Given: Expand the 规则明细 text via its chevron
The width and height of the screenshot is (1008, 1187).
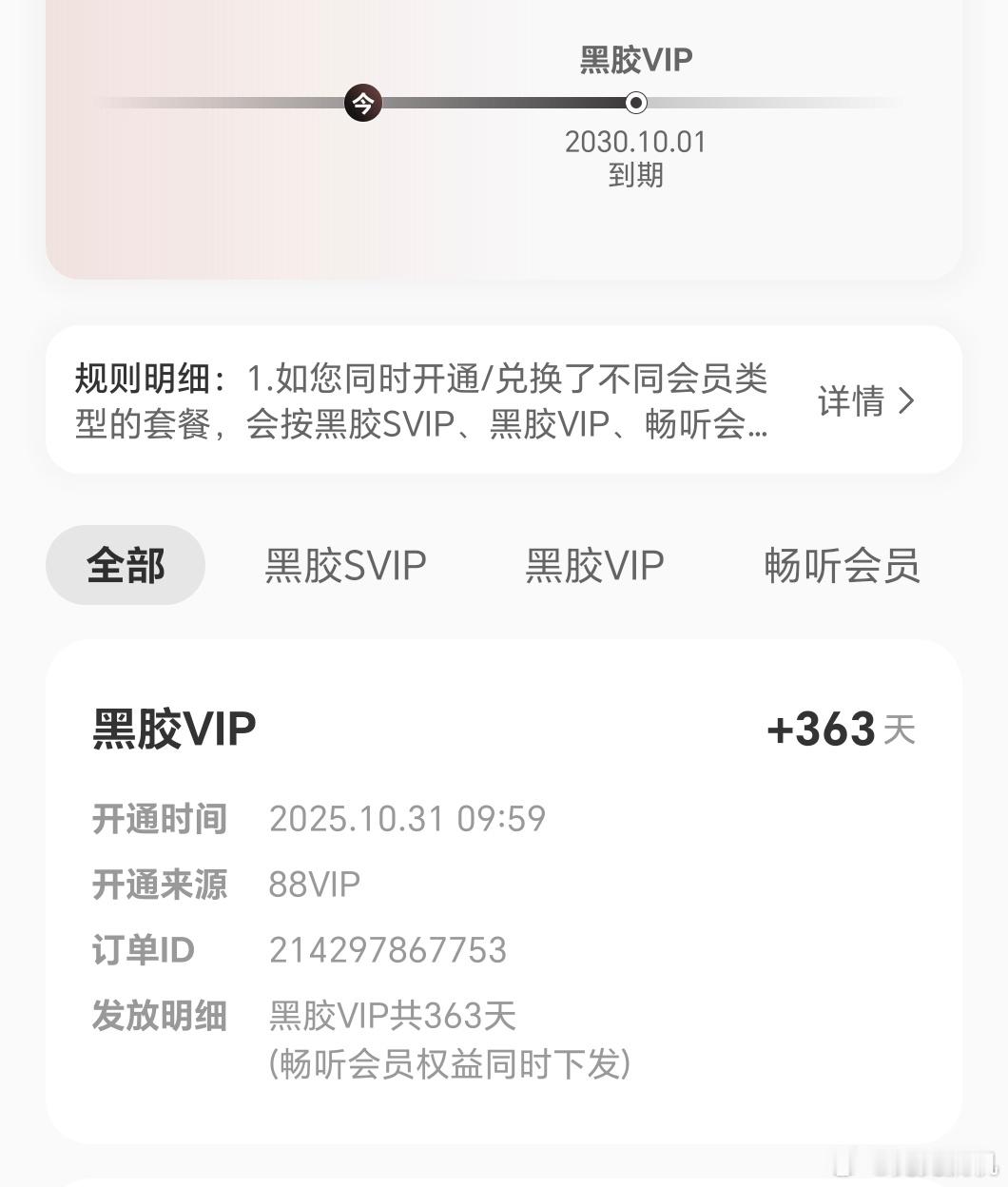Looking at the screenshot, I should (906, 402).
